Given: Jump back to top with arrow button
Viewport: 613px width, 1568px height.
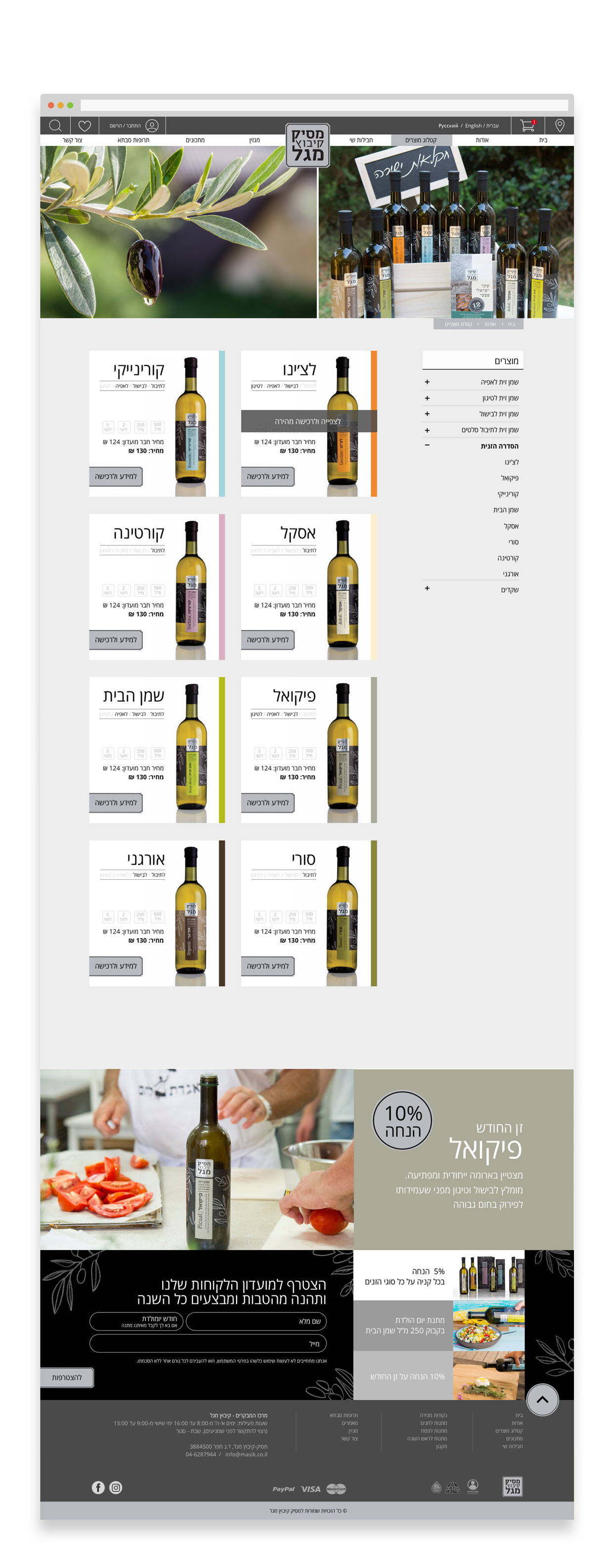Looking at the screenshot, I should point(542,1399).
